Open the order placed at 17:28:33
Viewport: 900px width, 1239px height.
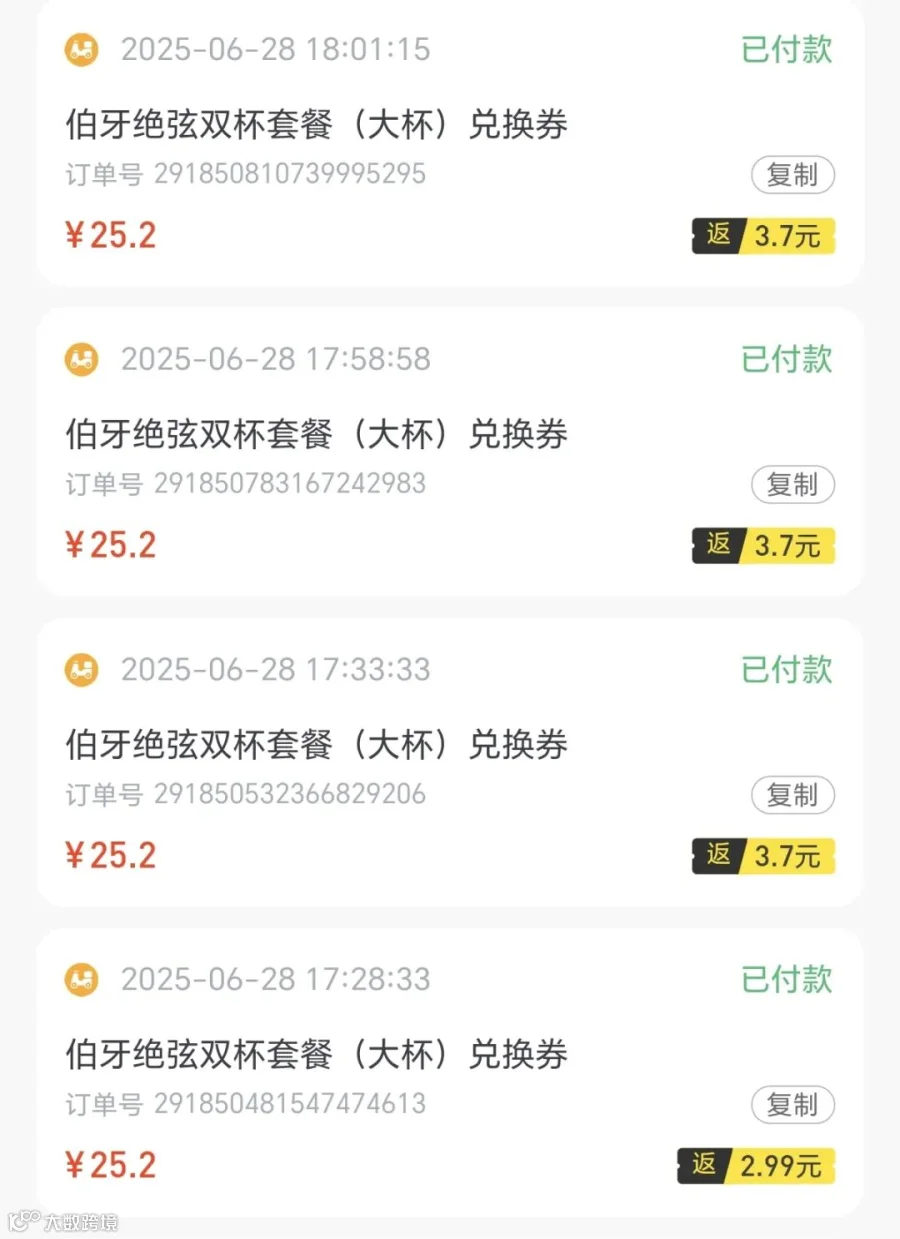coord(450,1072)
